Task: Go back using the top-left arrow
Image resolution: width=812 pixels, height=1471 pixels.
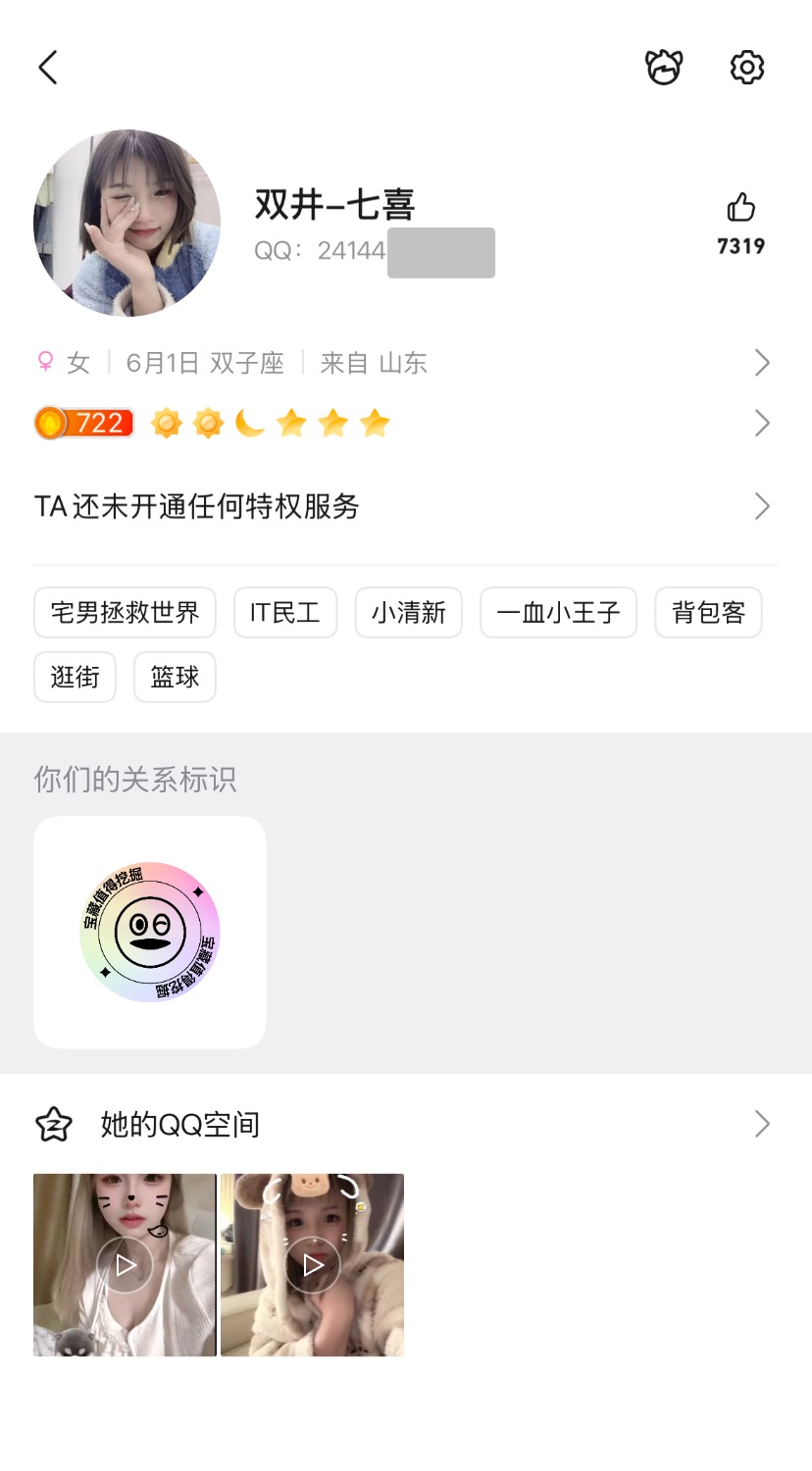Action: (x=48, y=68)
